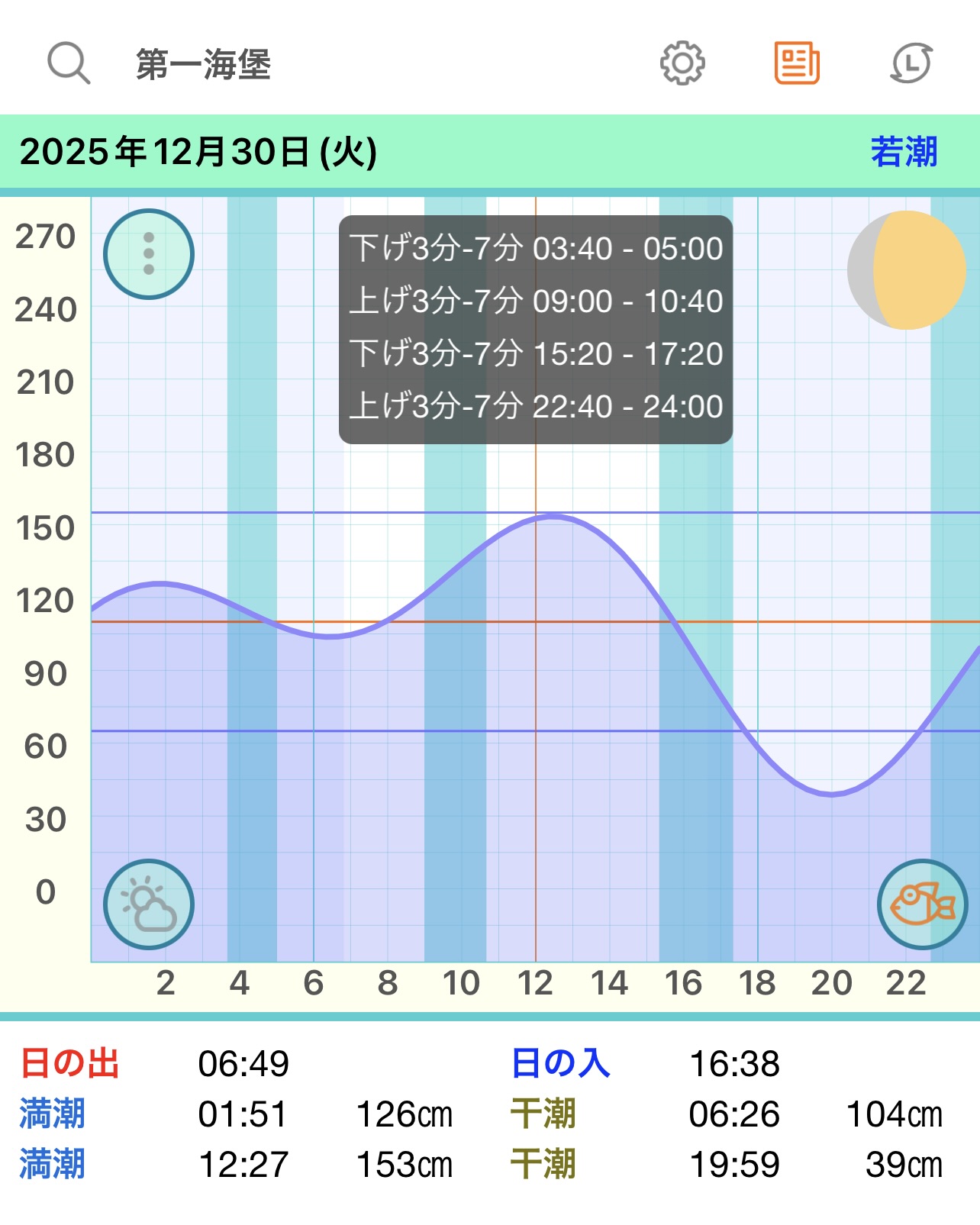The width and height of the screenshot is (980, 1225).
Task: Tap the 2025年12月30日 date bar
Action: coord(198,152)
